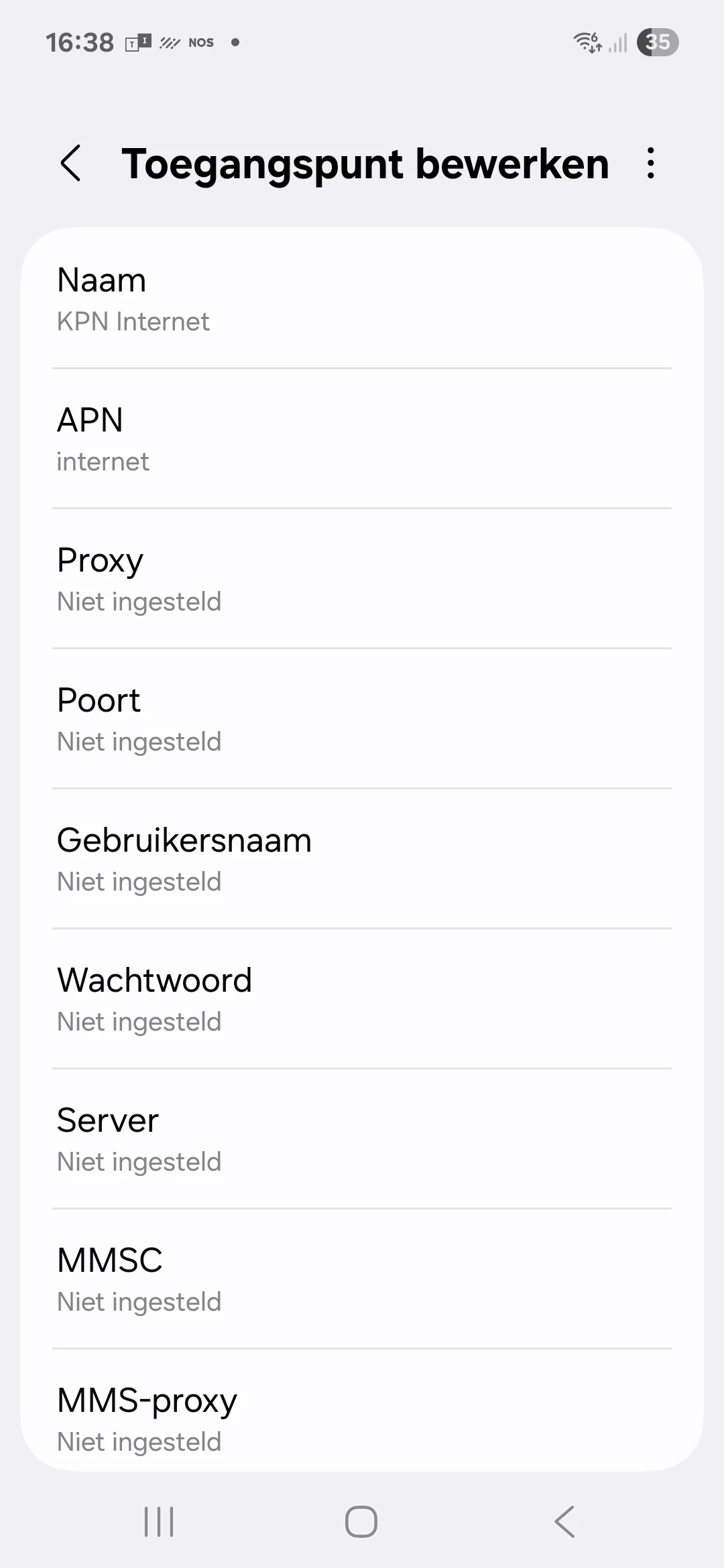Screen dimensions: 724x1568
Task: Edit the MMS-proxy setting
Action: pyautogui.click(x=362, y=1418)
